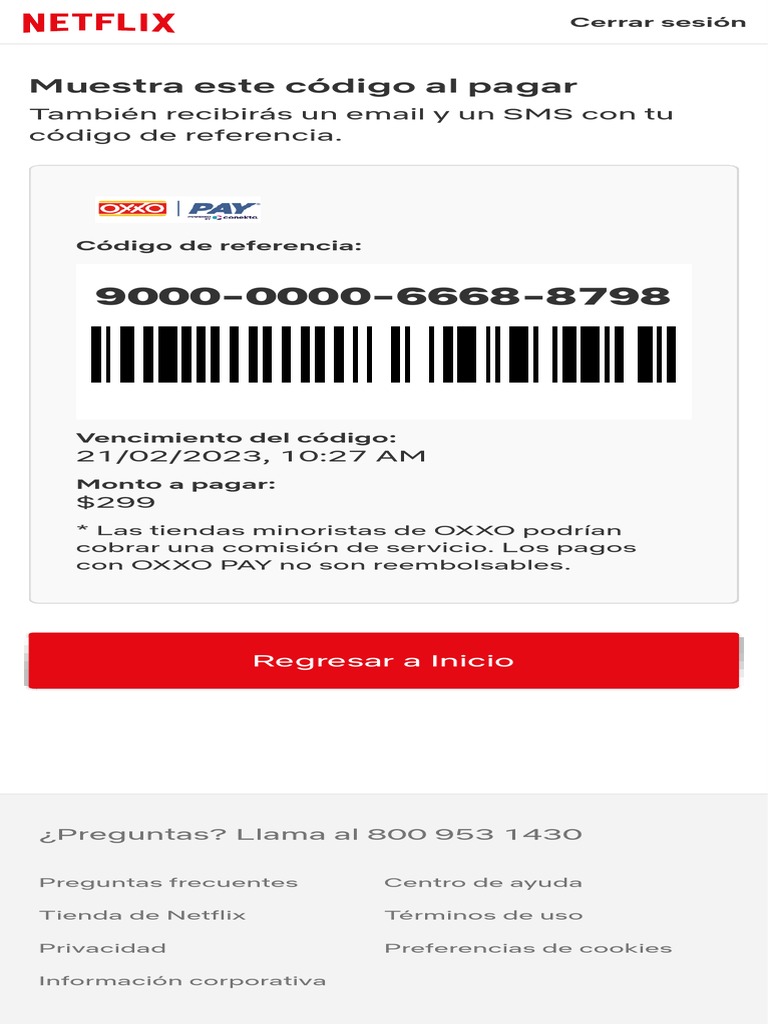The width and height of the screenshot is (768, 1024).
Task: Tap Cerrar sesión to sign out
Action: [657, 22]
